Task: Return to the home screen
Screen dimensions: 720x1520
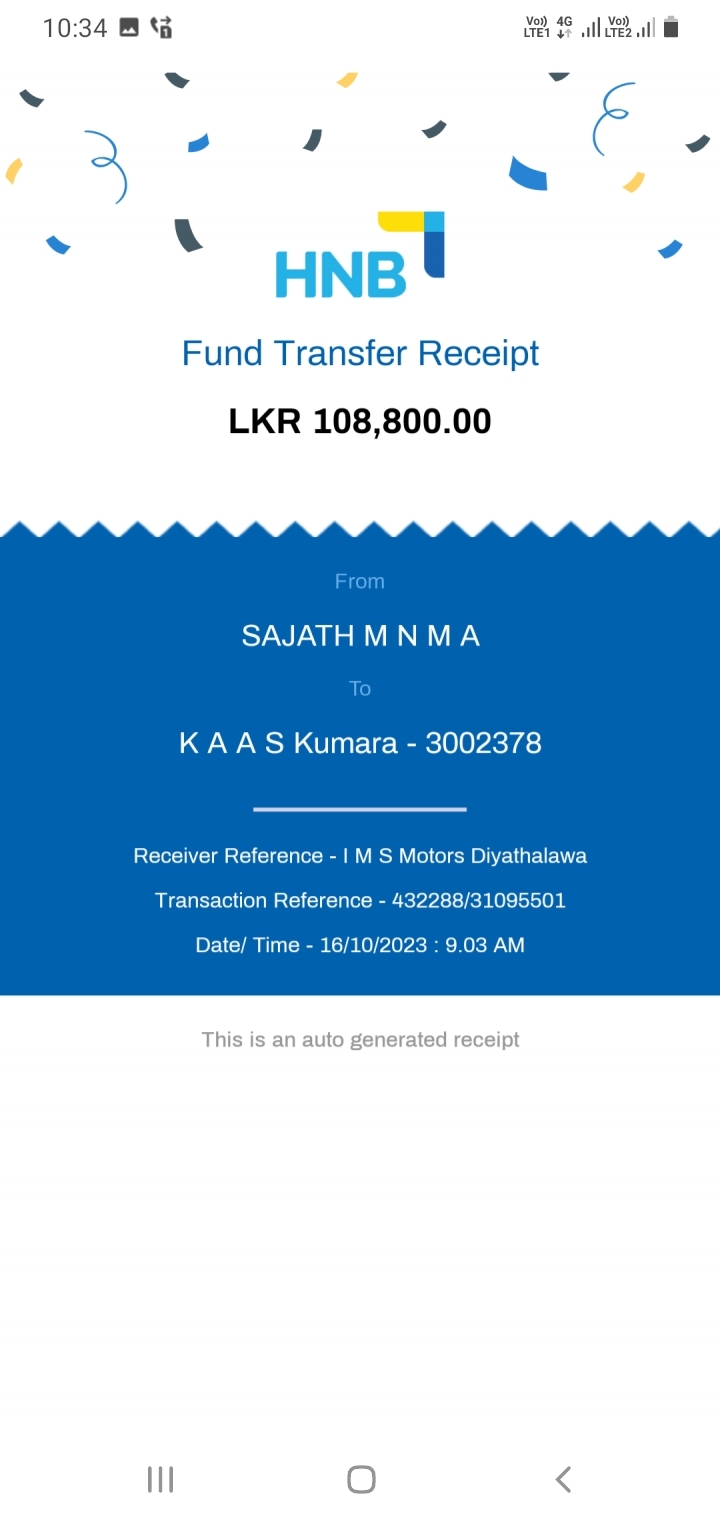Action: point(361,1479)
